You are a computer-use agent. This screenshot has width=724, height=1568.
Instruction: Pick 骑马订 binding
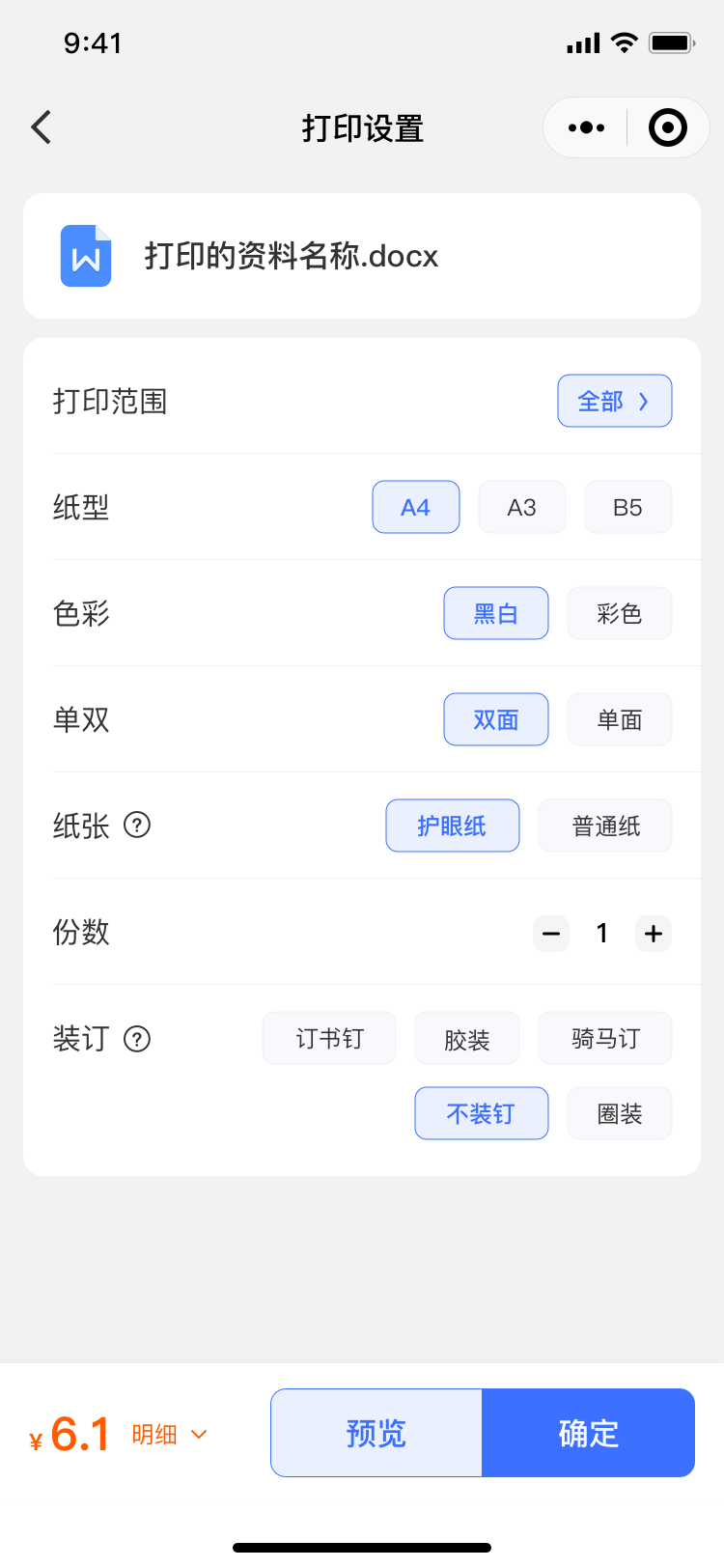[605, 1038]
